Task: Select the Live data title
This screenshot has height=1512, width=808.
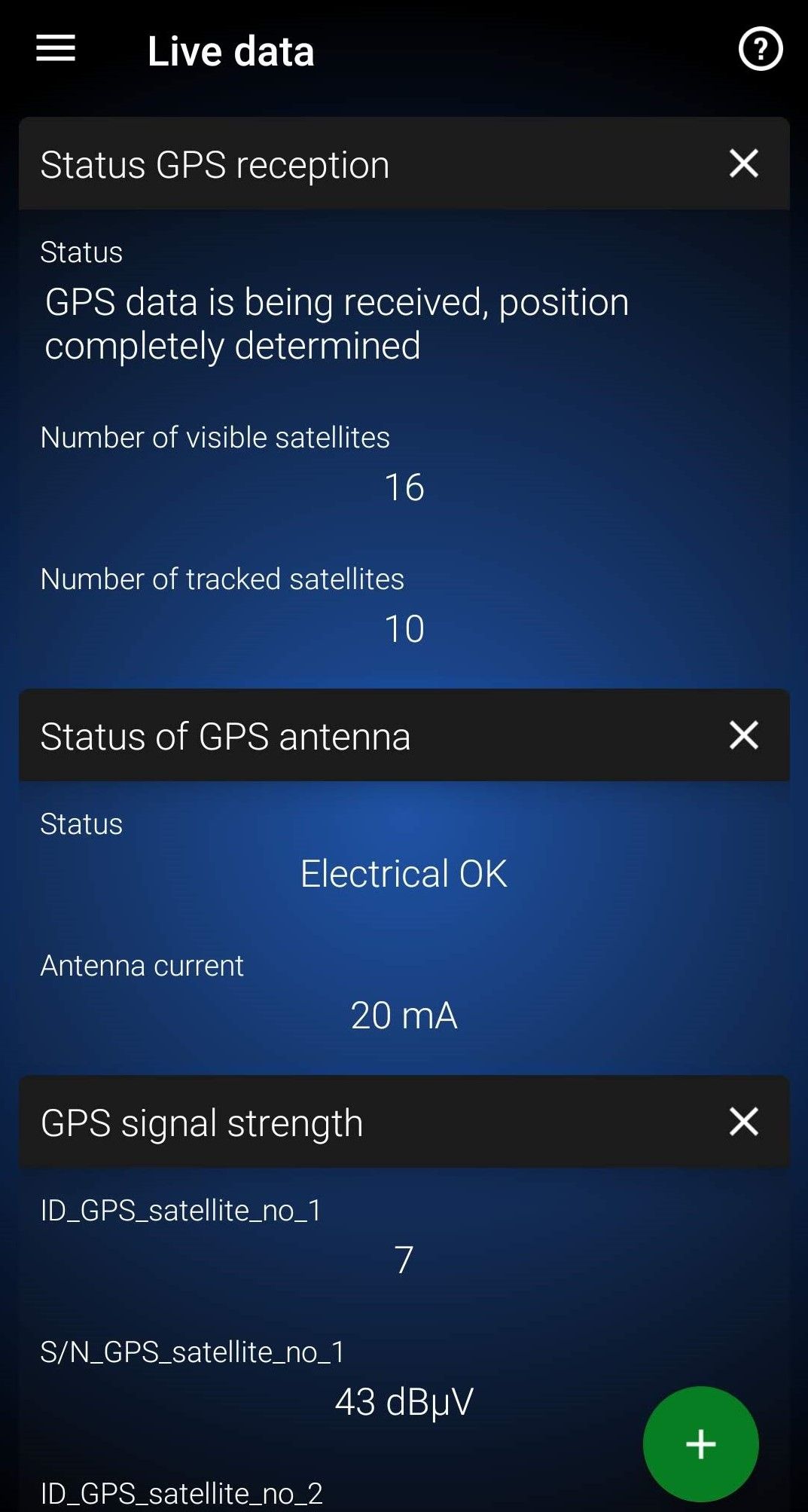Action: 230,50
